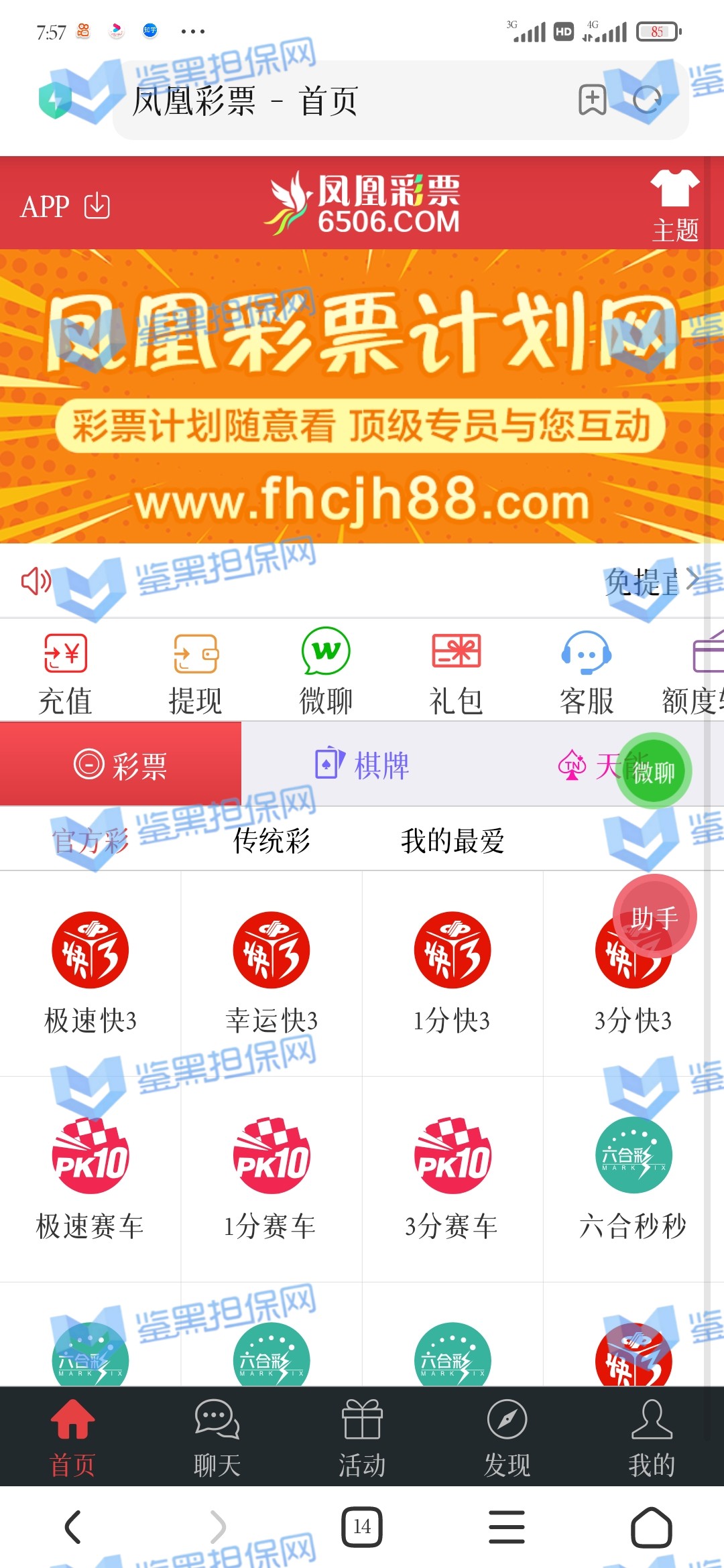The image size is (724, 1568).
Task: Open the 极速赛车 game
Action: (x=90, y=1177)
